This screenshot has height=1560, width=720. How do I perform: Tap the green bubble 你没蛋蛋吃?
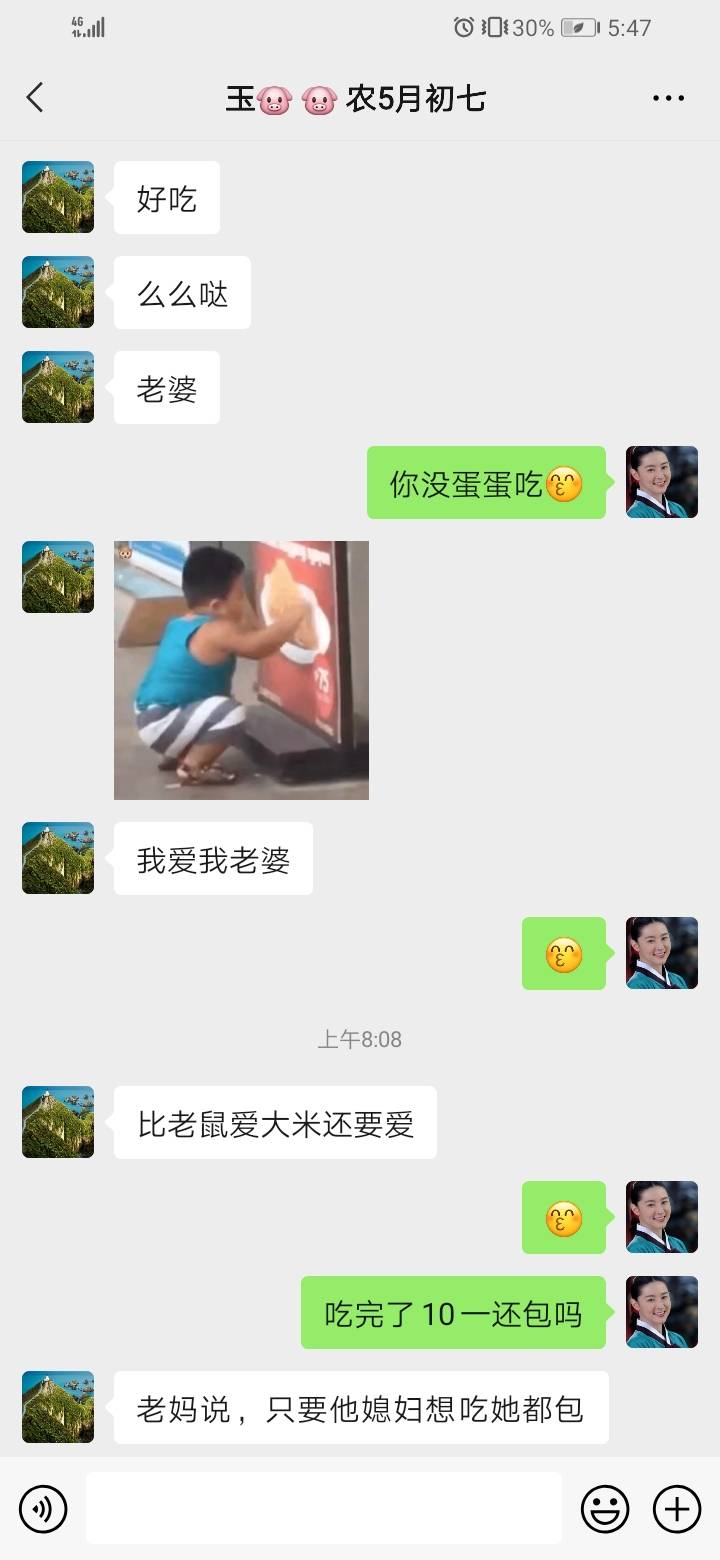pos(486,481)
